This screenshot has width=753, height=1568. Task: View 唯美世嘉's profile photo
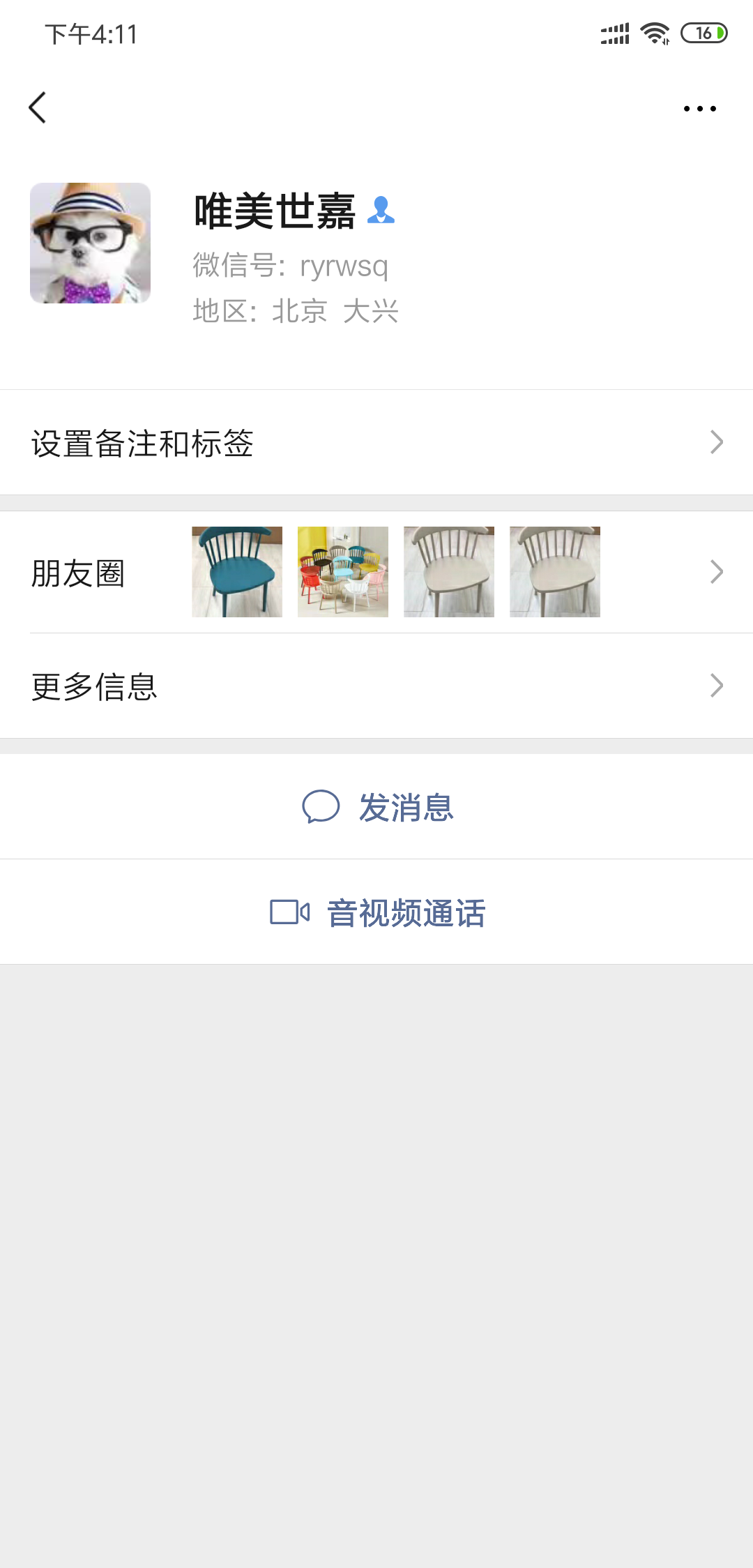pyautogui.click(x=91, y=243)
